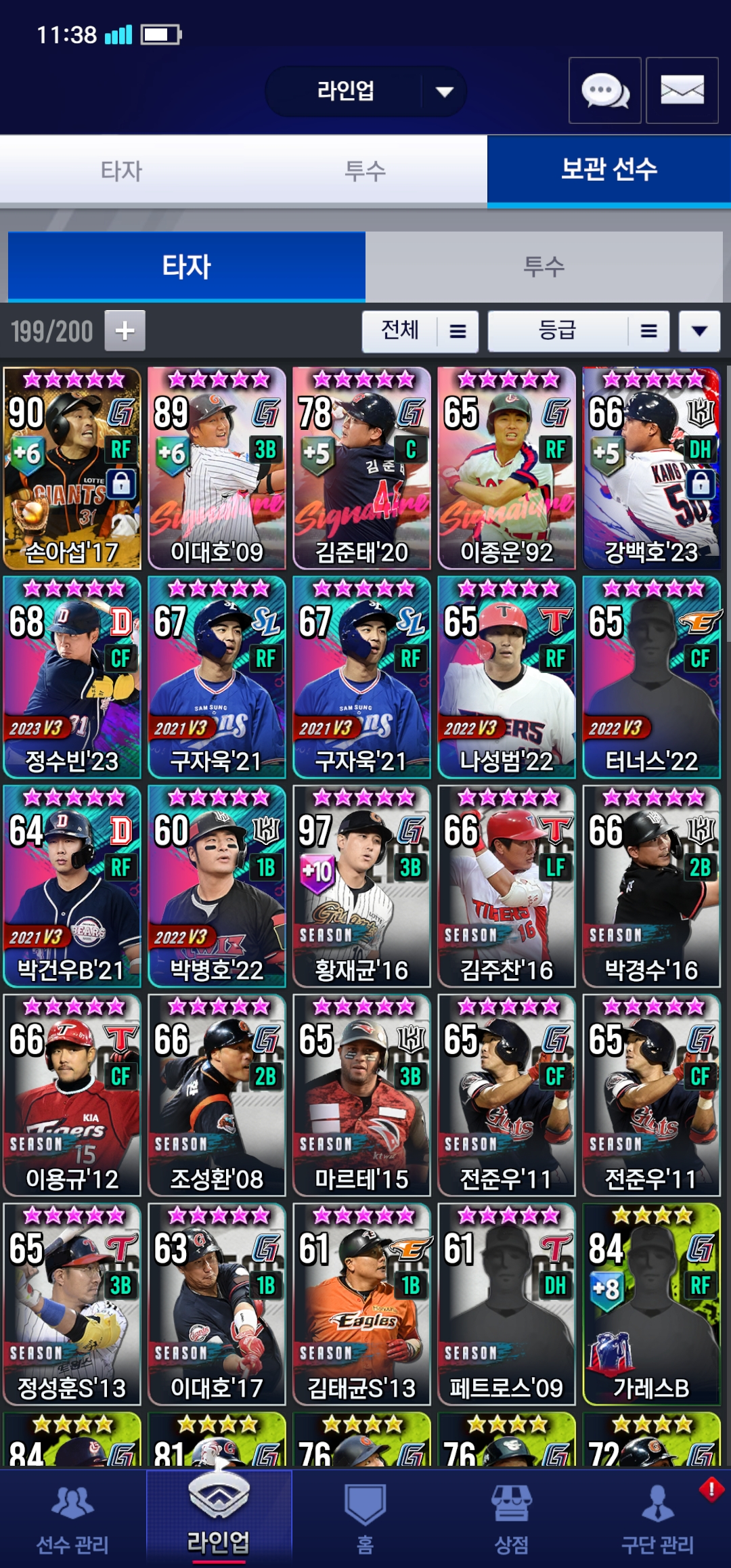Viewport: 731px width, 1568px height.
Task: Open the 등급 sort dropdown
Action: click(x=579, y=331)
